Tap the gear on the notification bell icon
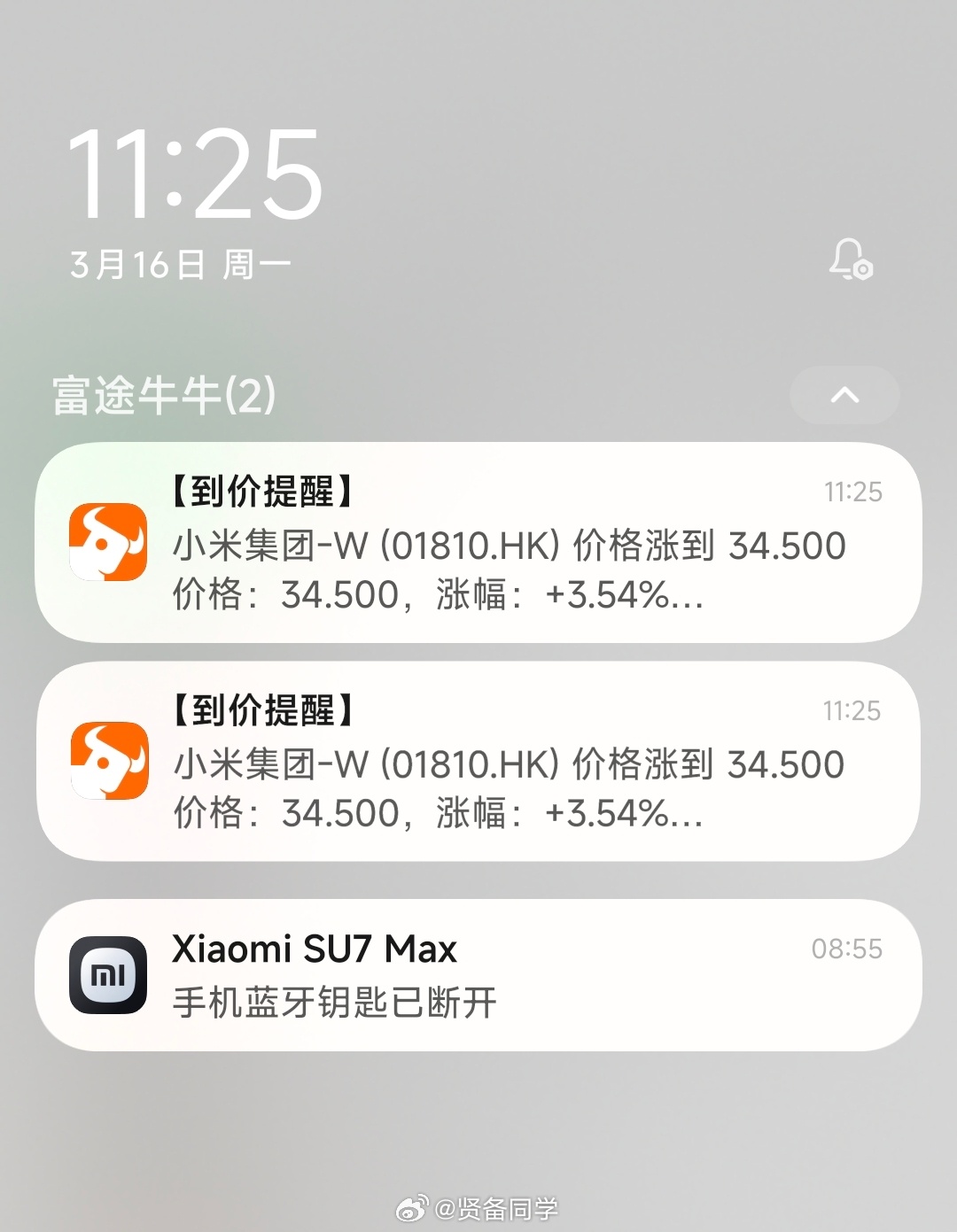The image size is (957, 1232). 861,270
